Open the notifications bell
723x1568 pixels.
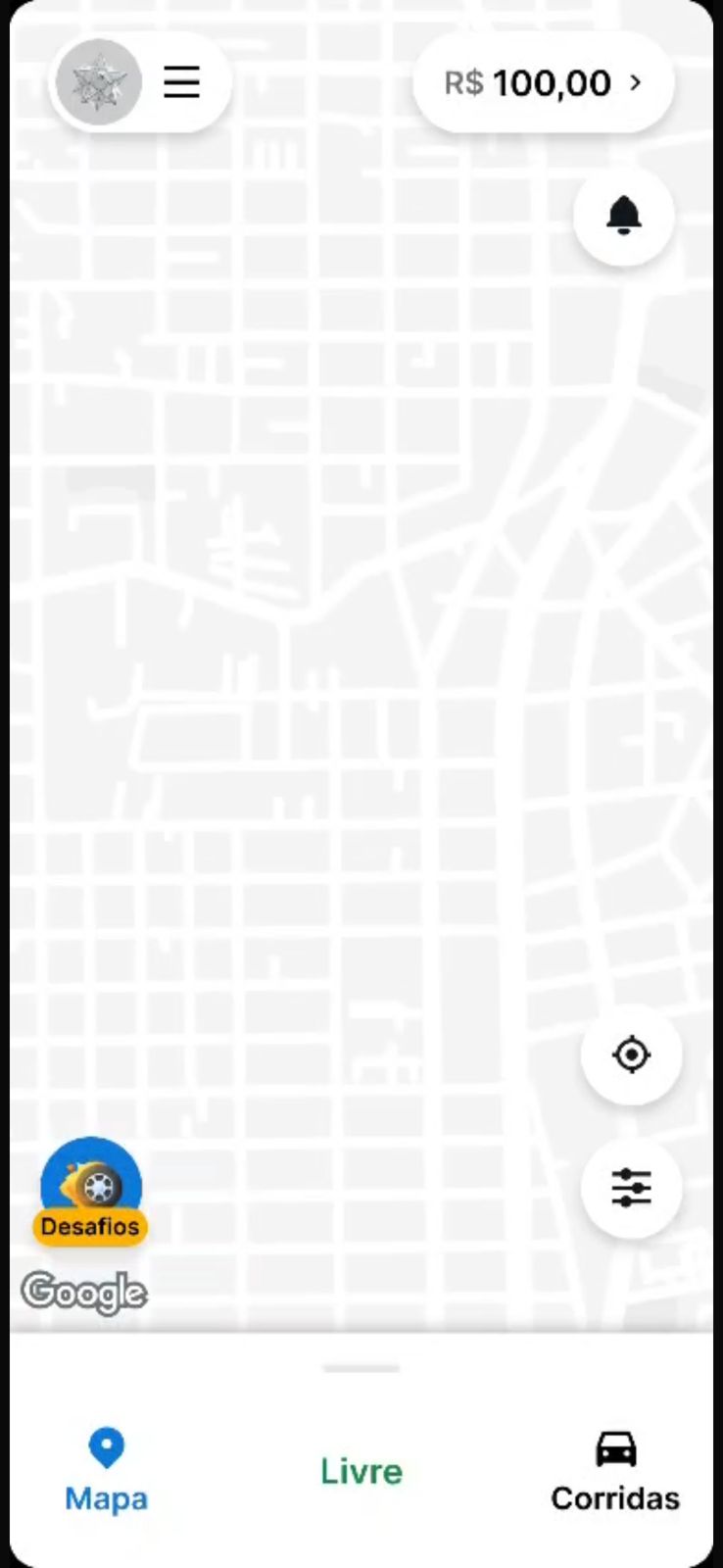click(623, 216)
